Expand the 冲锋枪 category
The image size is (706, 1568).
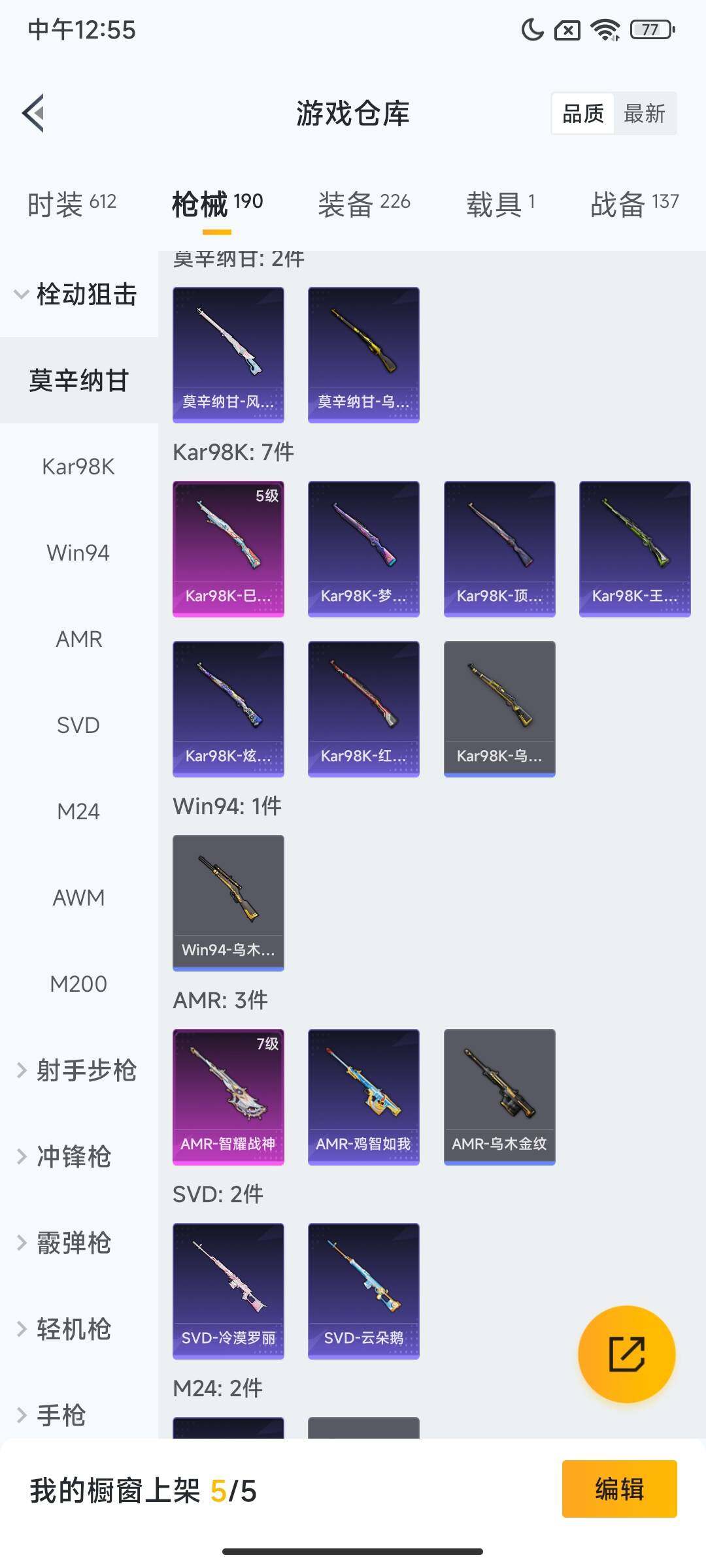[x=69, y=1157]
